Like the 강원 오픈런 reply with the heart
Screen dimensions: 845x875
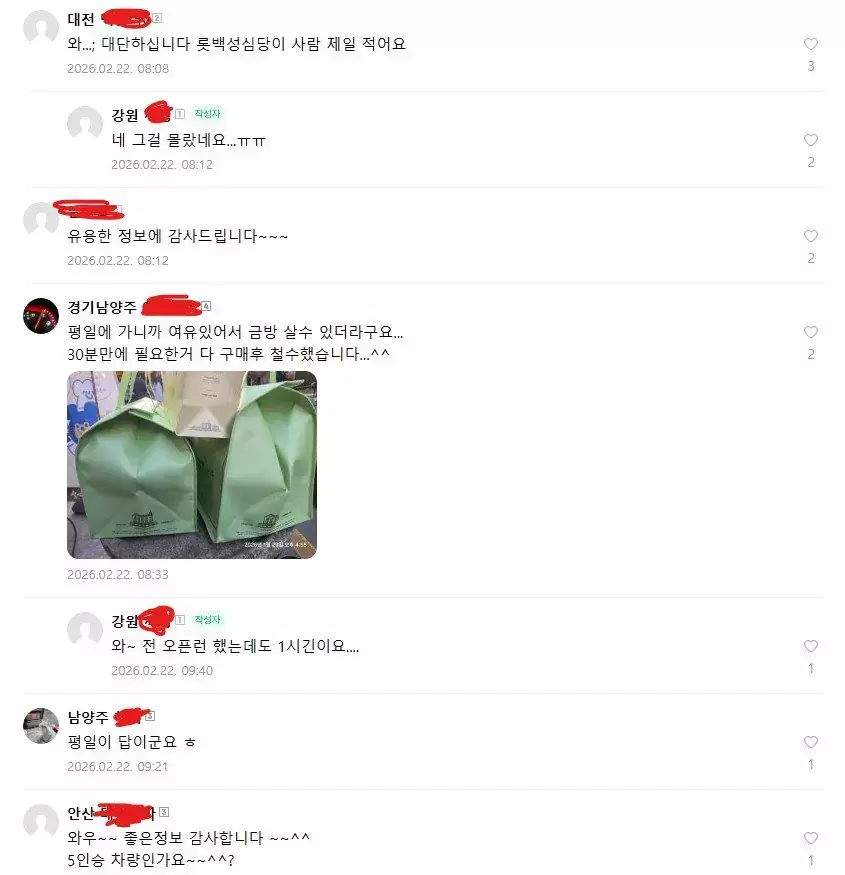tap(810, 645)
